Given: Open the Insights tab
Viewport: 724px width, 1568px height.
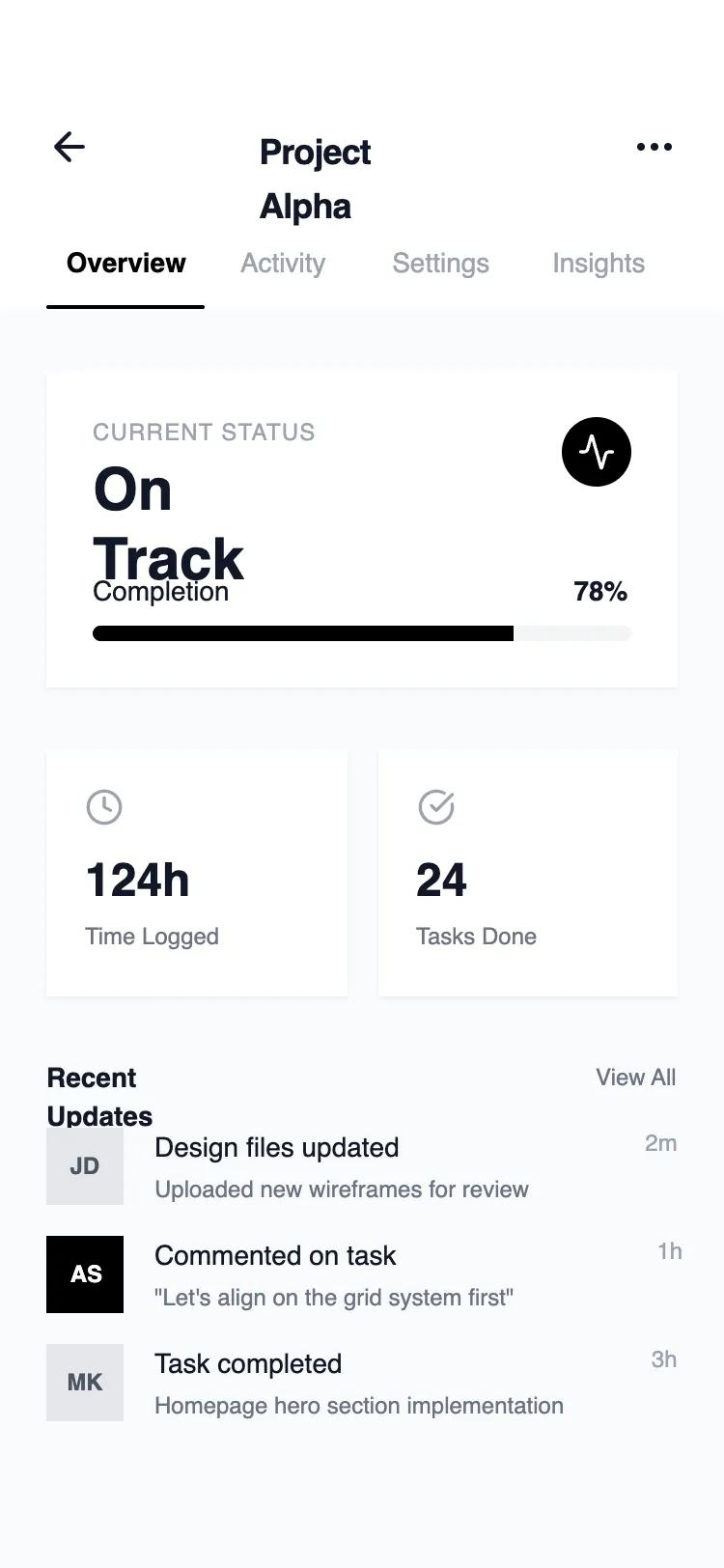Looking at the screenshot, I should pyautogui.click(x=598, y=264).
